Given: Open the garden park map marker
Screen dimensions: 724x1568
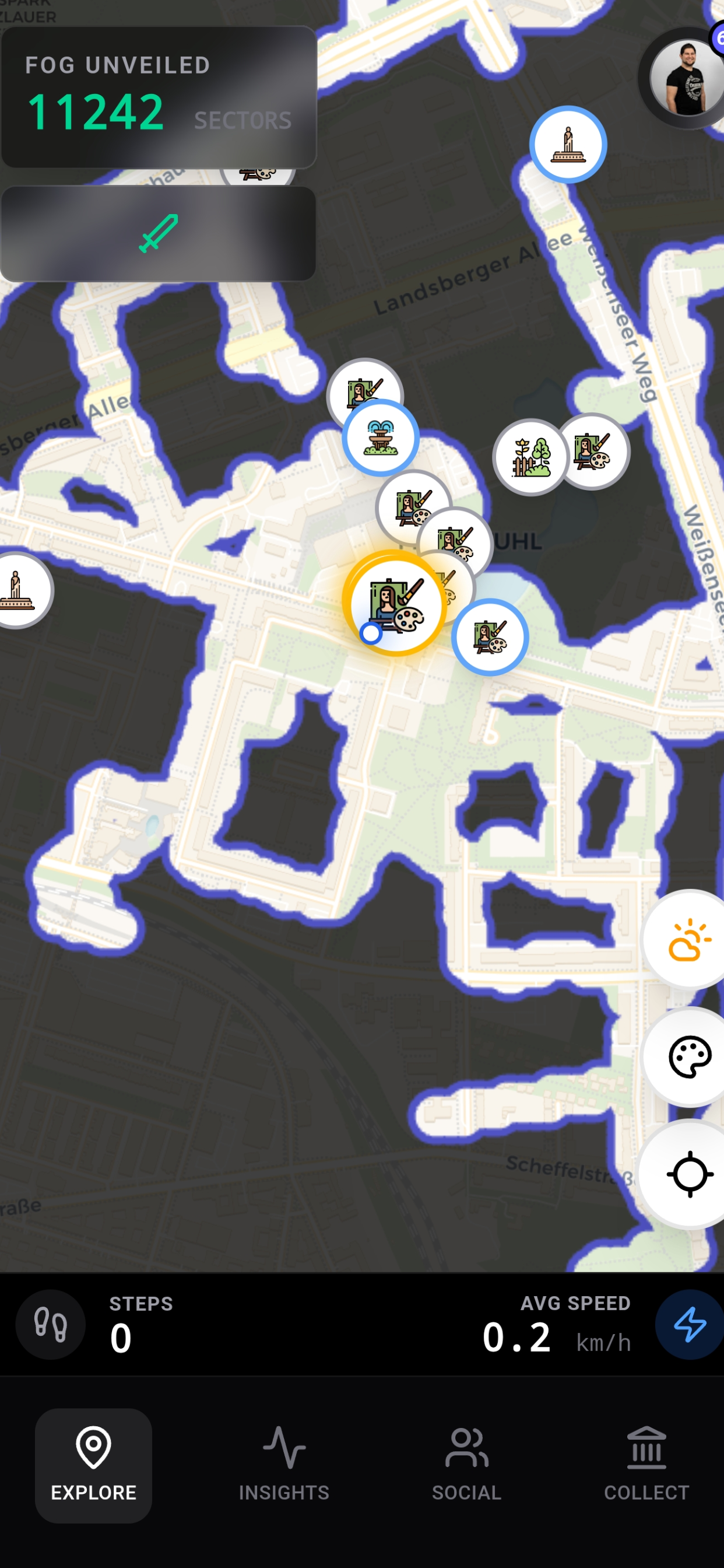Looking at the screenshot, I should coord(530,457).
